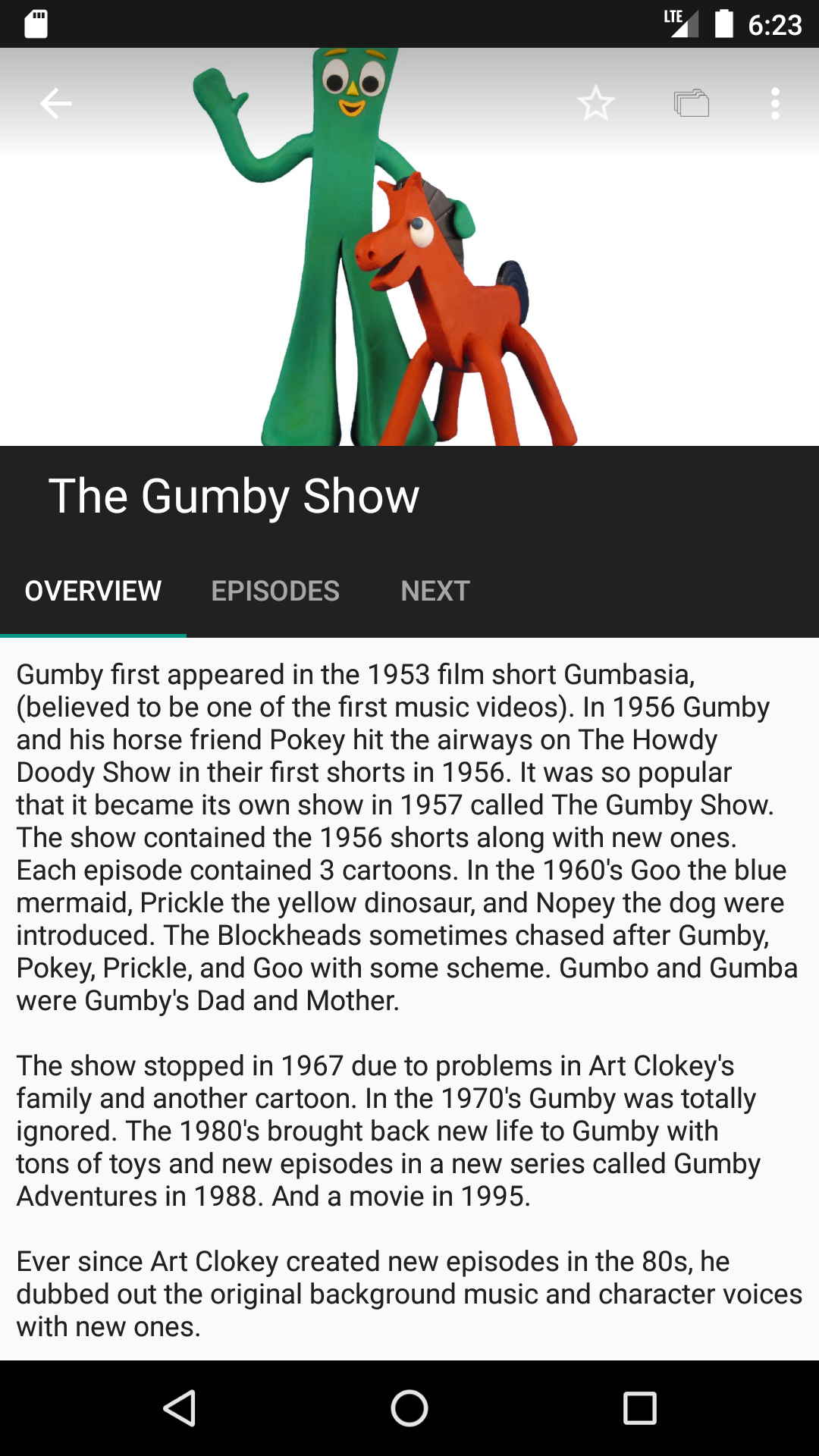Open recent apps from the navigation bar
The height and width of the screenshot is (1456, 819).
tap(639, 1408)
